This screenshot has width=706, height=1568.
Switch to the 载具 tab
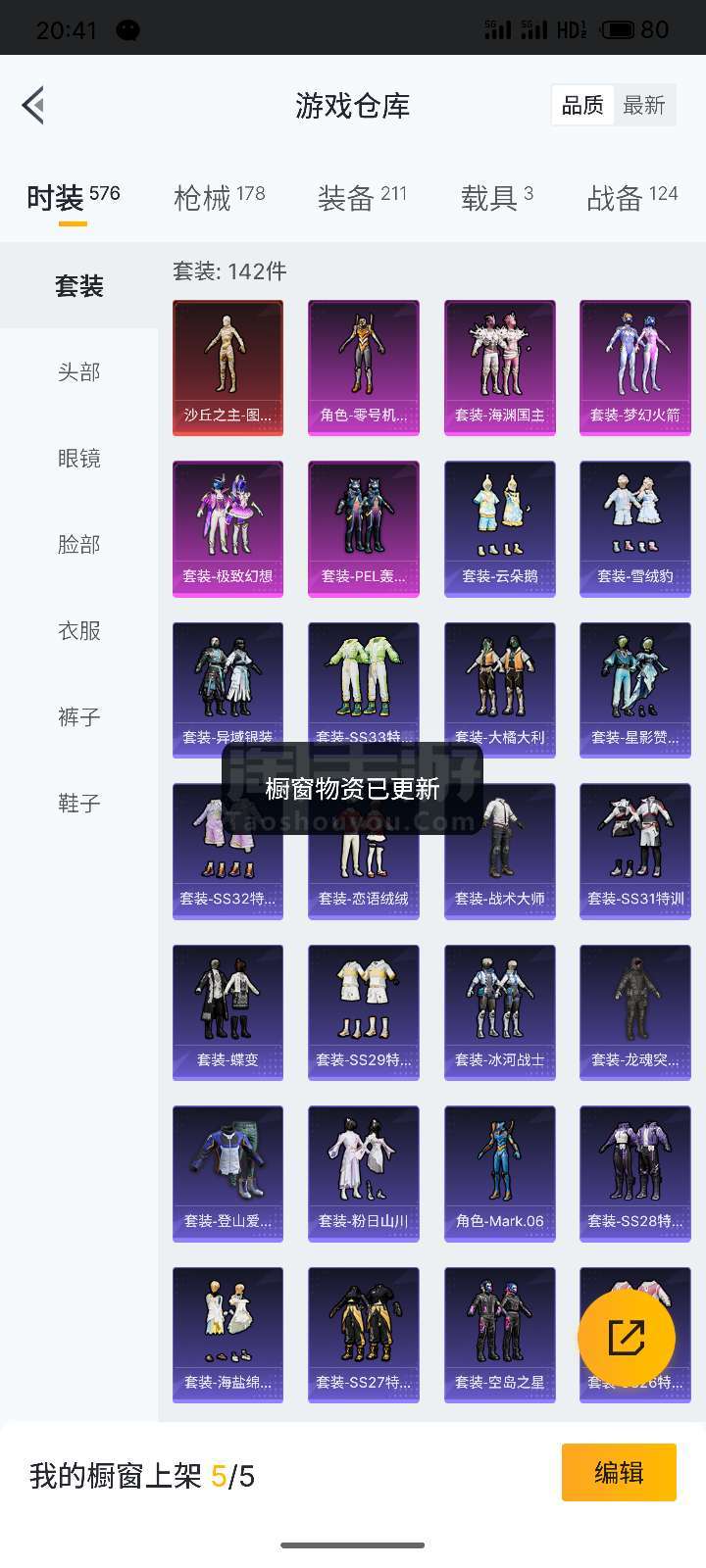point(497,198)
